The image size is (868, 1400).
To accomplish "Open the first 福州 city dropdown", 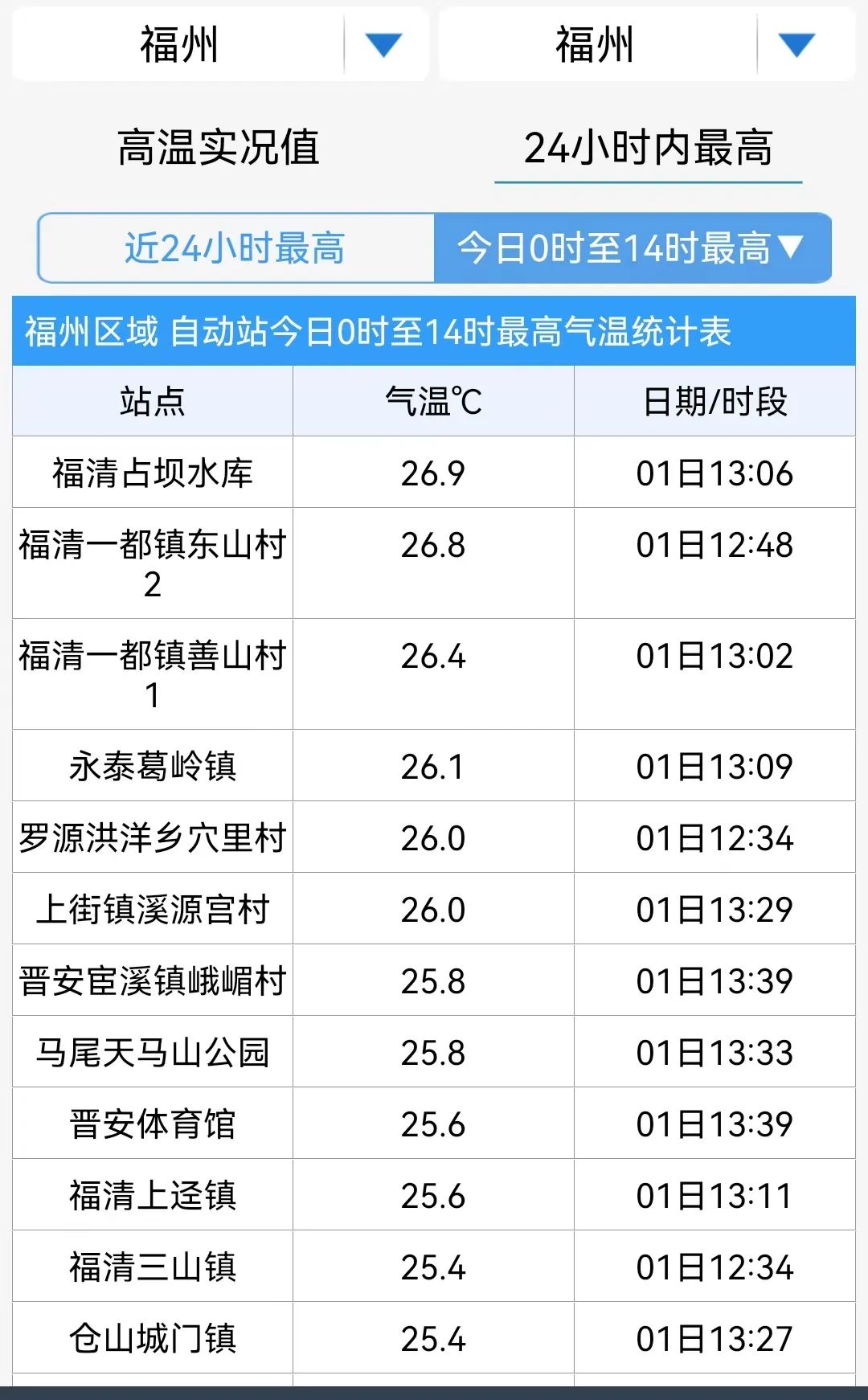I will pos(220,44).
